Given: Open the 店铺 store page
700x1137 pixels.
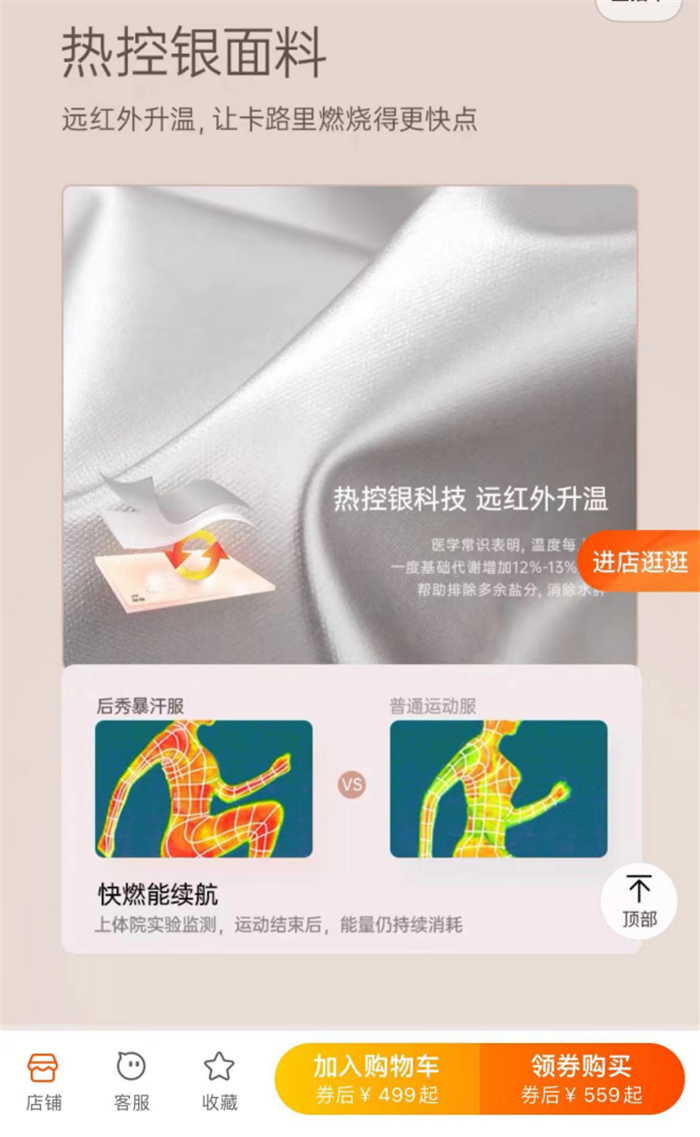Looking at the screenshot, I should [43, 1080].
